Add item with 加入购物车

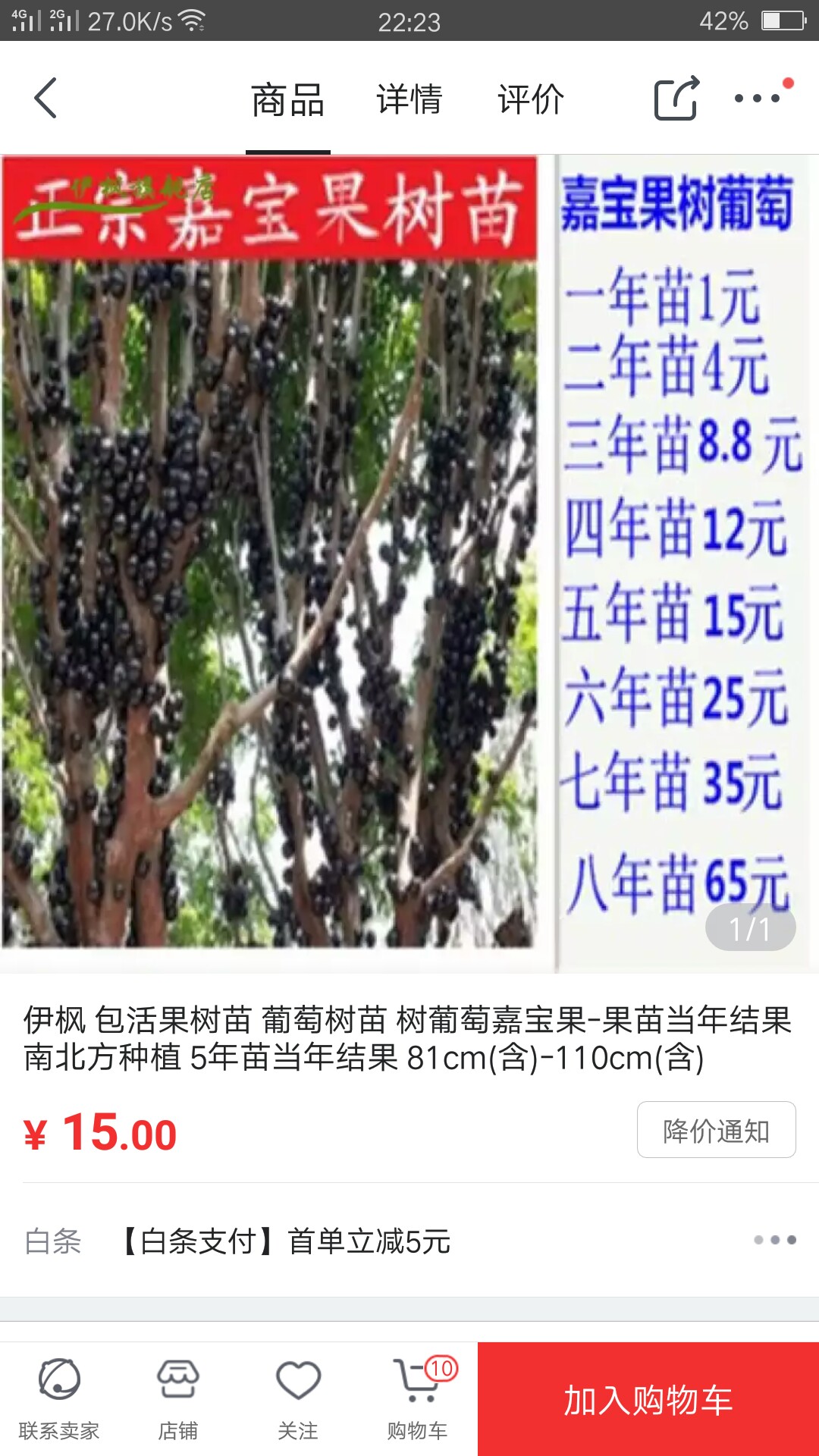[648, 1399]
